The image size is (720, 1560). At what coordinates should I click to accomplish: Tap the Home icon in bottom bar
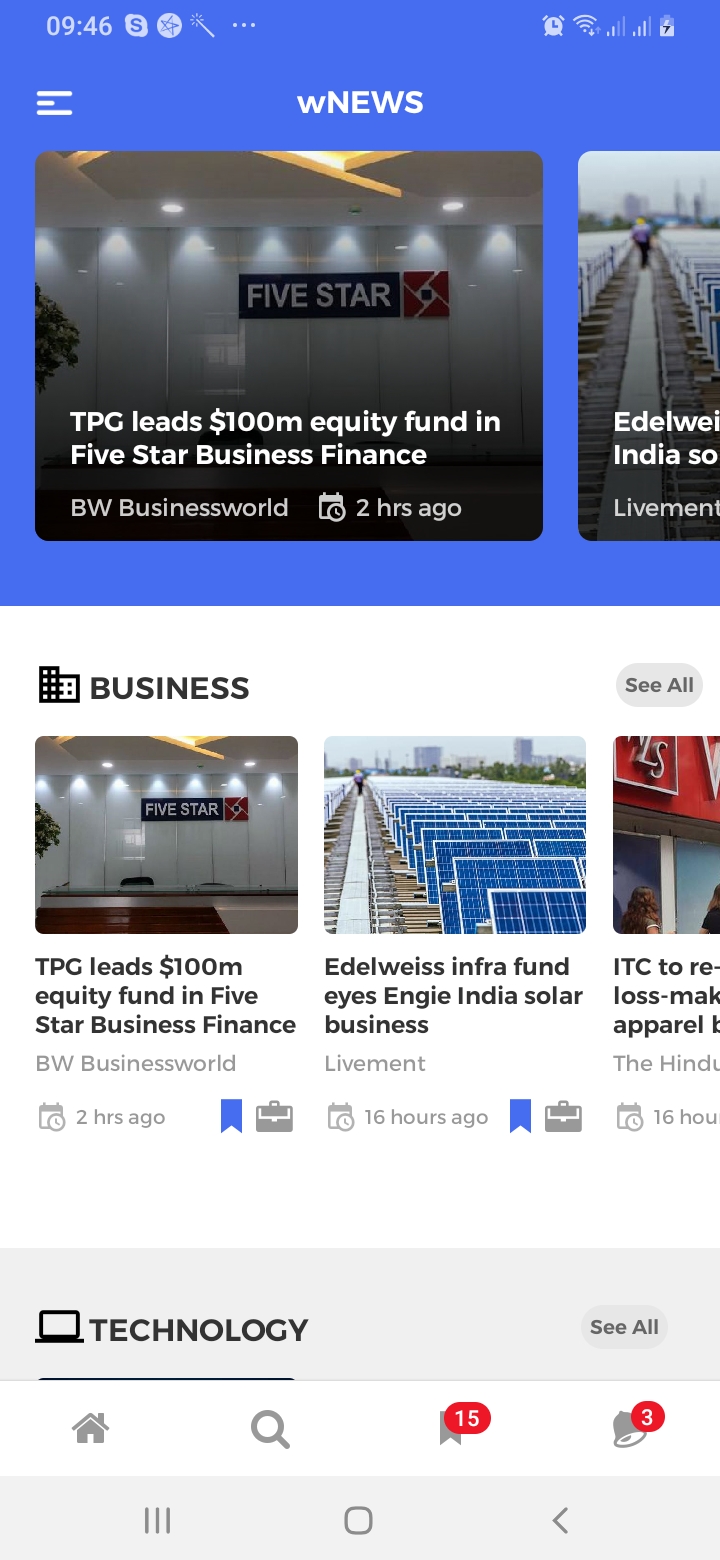click(x=90, y=1428)
